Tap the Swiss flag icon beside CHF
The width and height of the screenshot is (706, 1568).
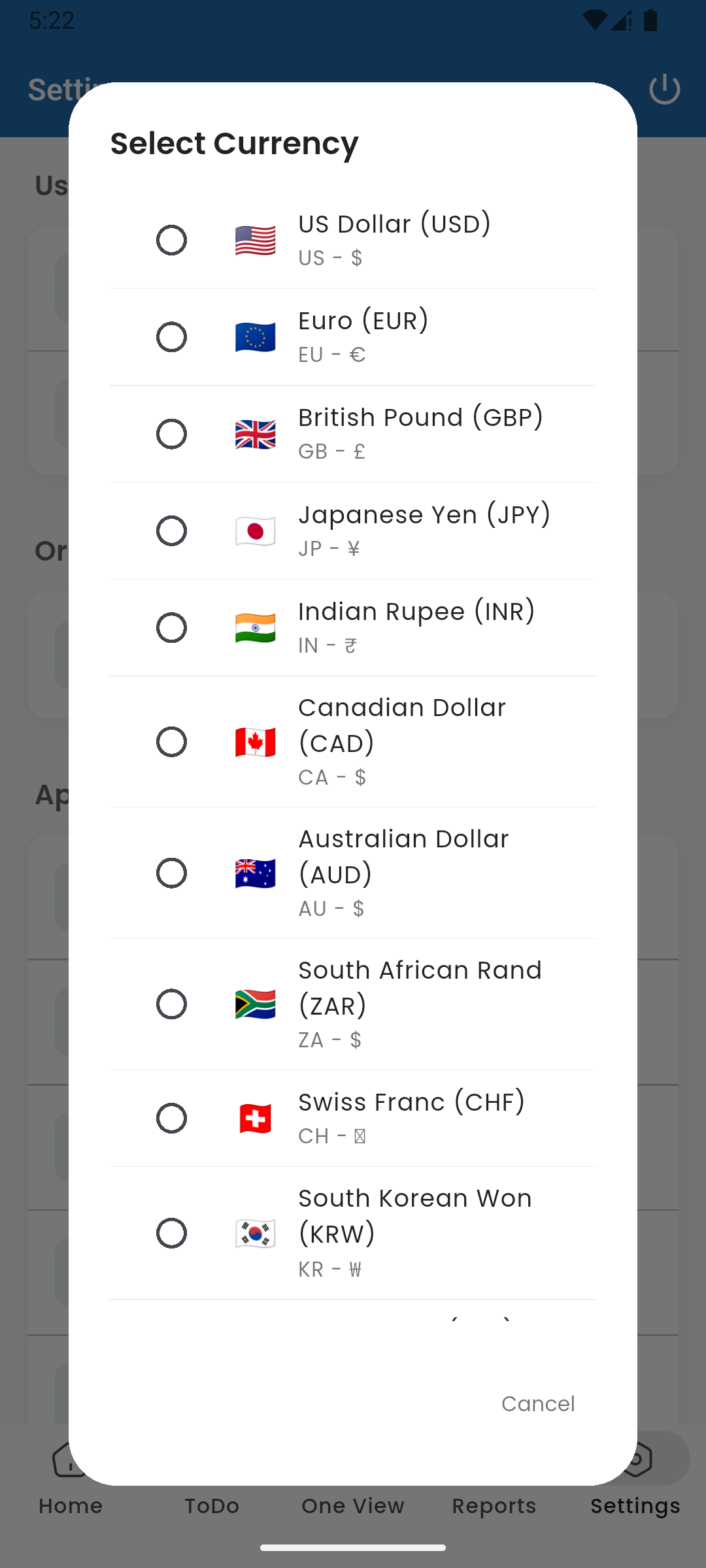click(255, 1117)
